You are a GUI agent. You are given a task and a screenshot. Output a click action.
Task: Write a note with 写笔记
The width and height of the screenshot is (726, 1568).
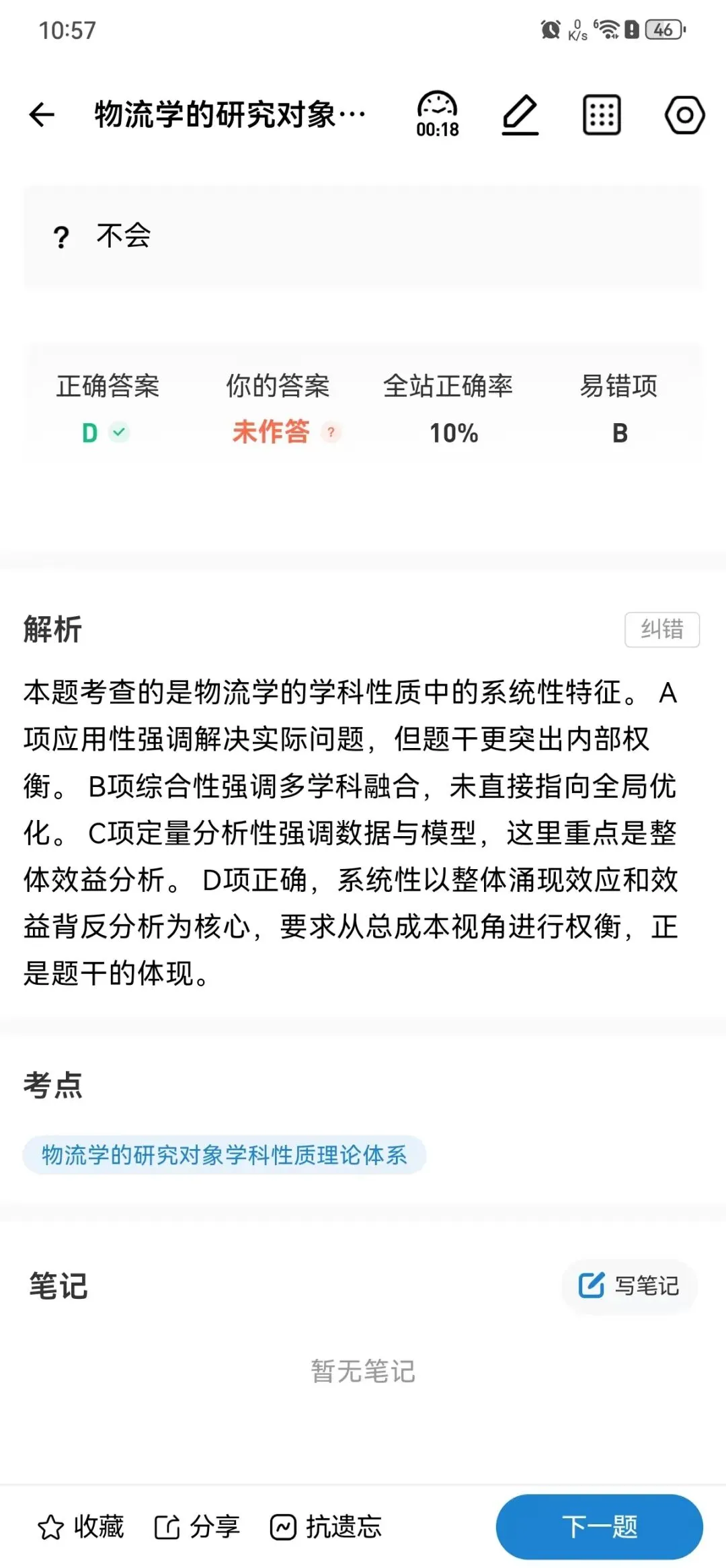pyautogui.click(x=629, y=1285)
